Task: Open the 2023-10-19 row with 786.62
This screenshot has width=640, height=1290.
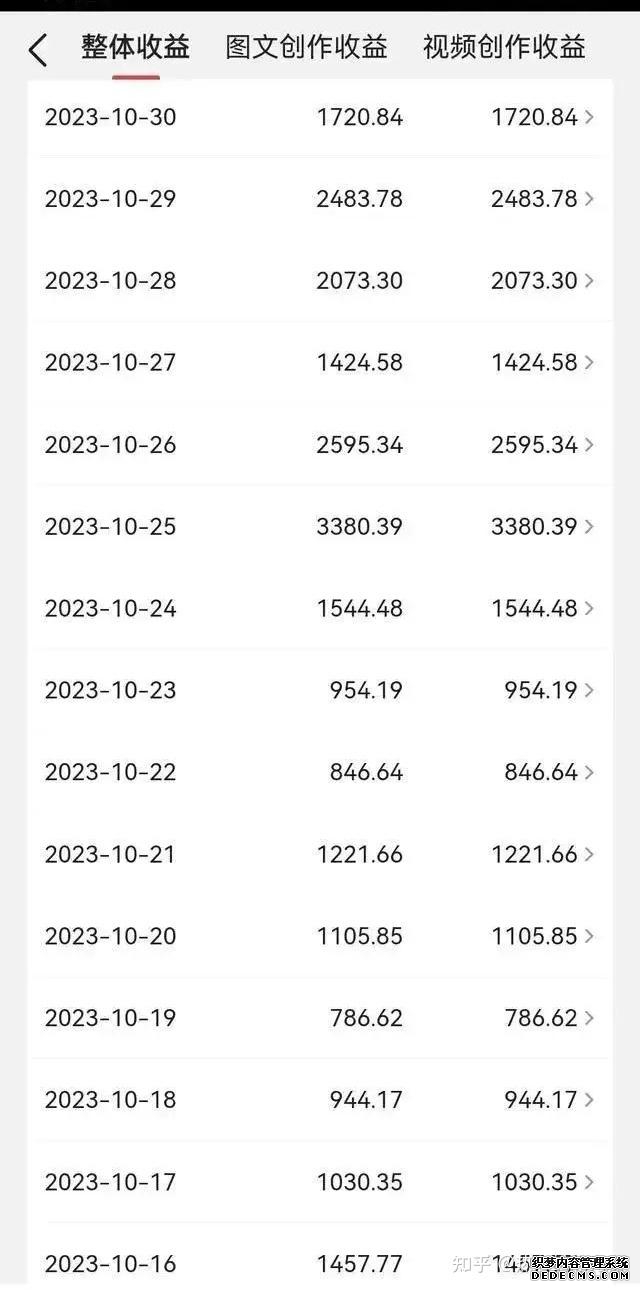Action: coord(320,1019)
